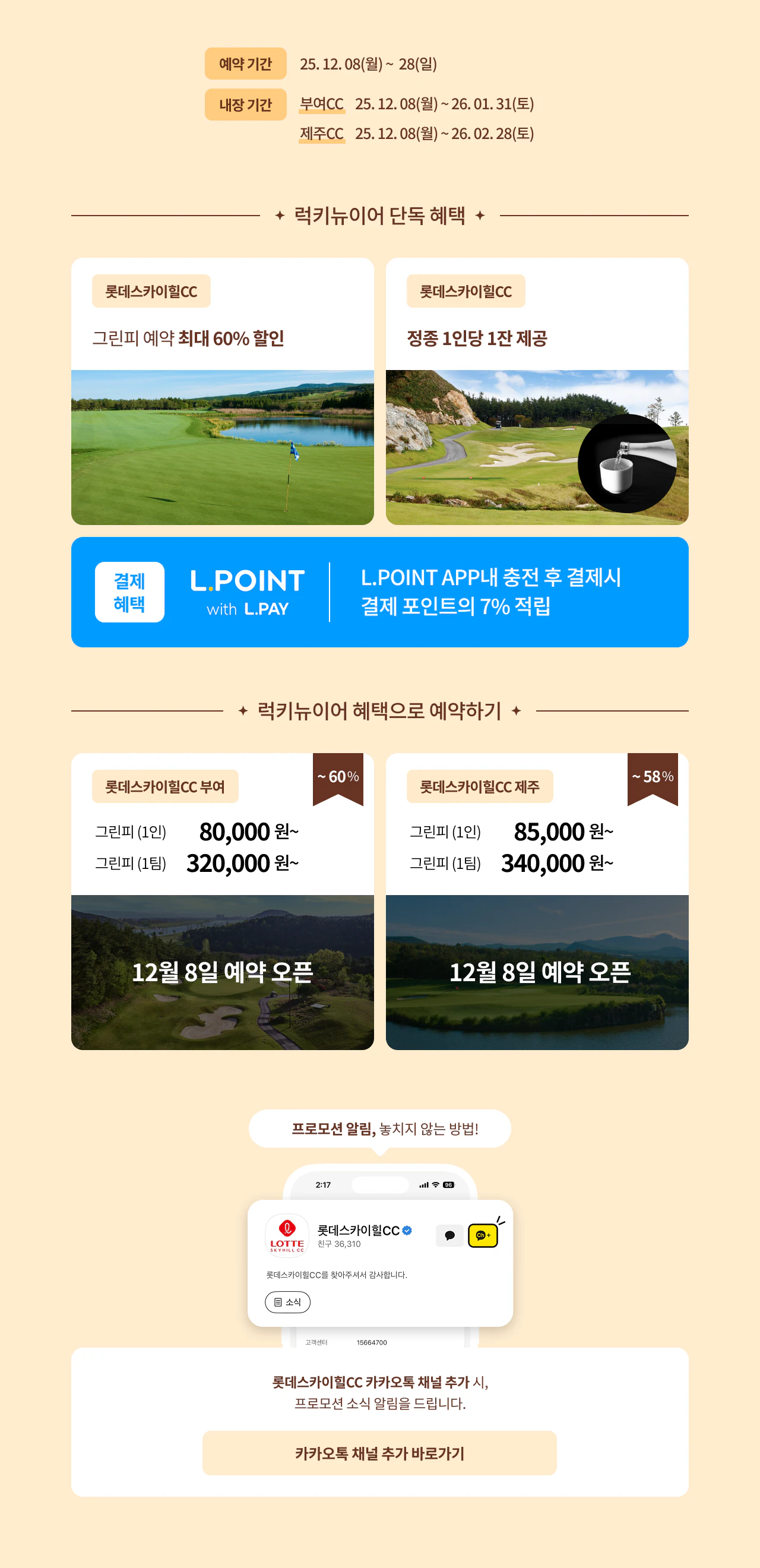Viewport: 760px width, 1568px height.
Task: Open the 롯데스카이힐CC 부여 tab label
Action: [x=165, y=787]
